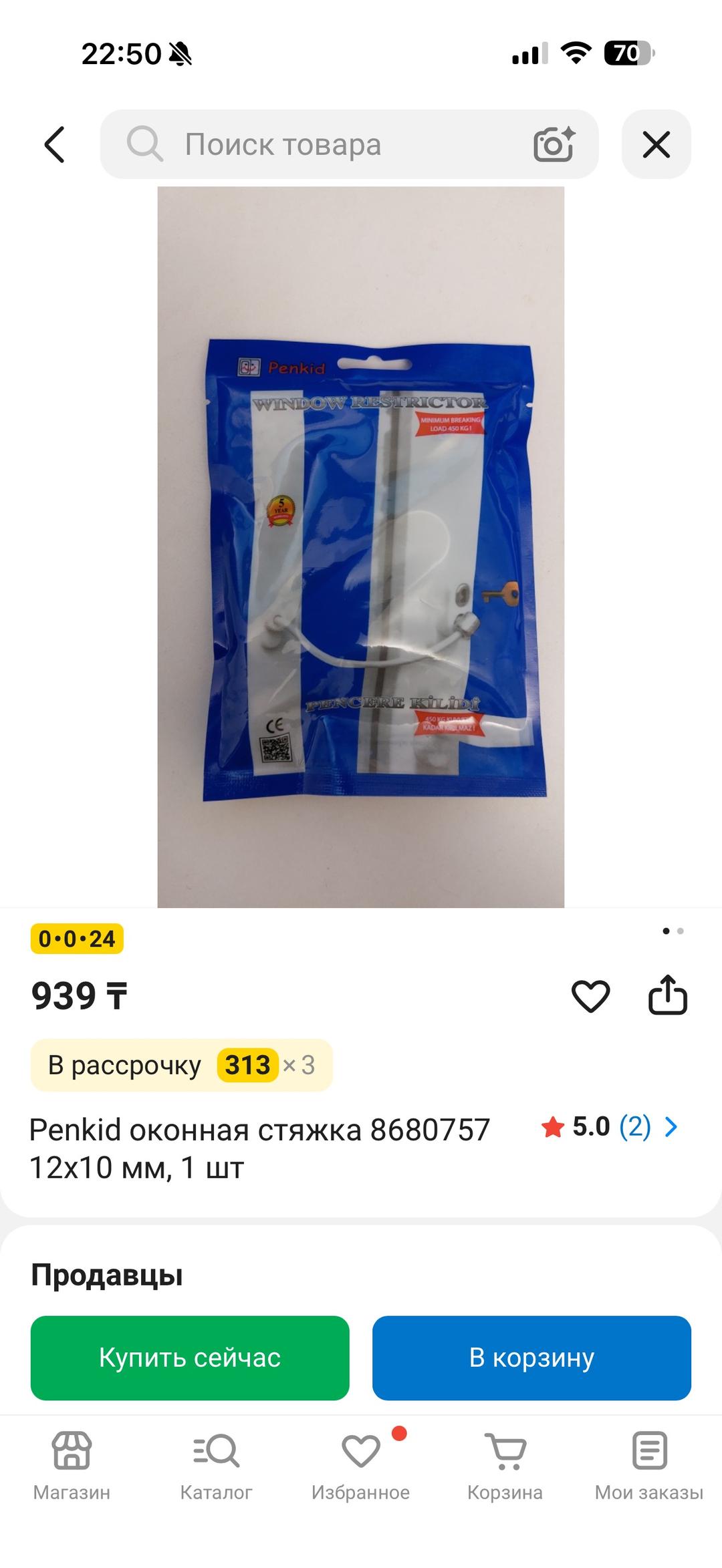Viewport: 722px width, 1568px height.
Task: Open the Penkid product photo full screen
Action: 361,547
